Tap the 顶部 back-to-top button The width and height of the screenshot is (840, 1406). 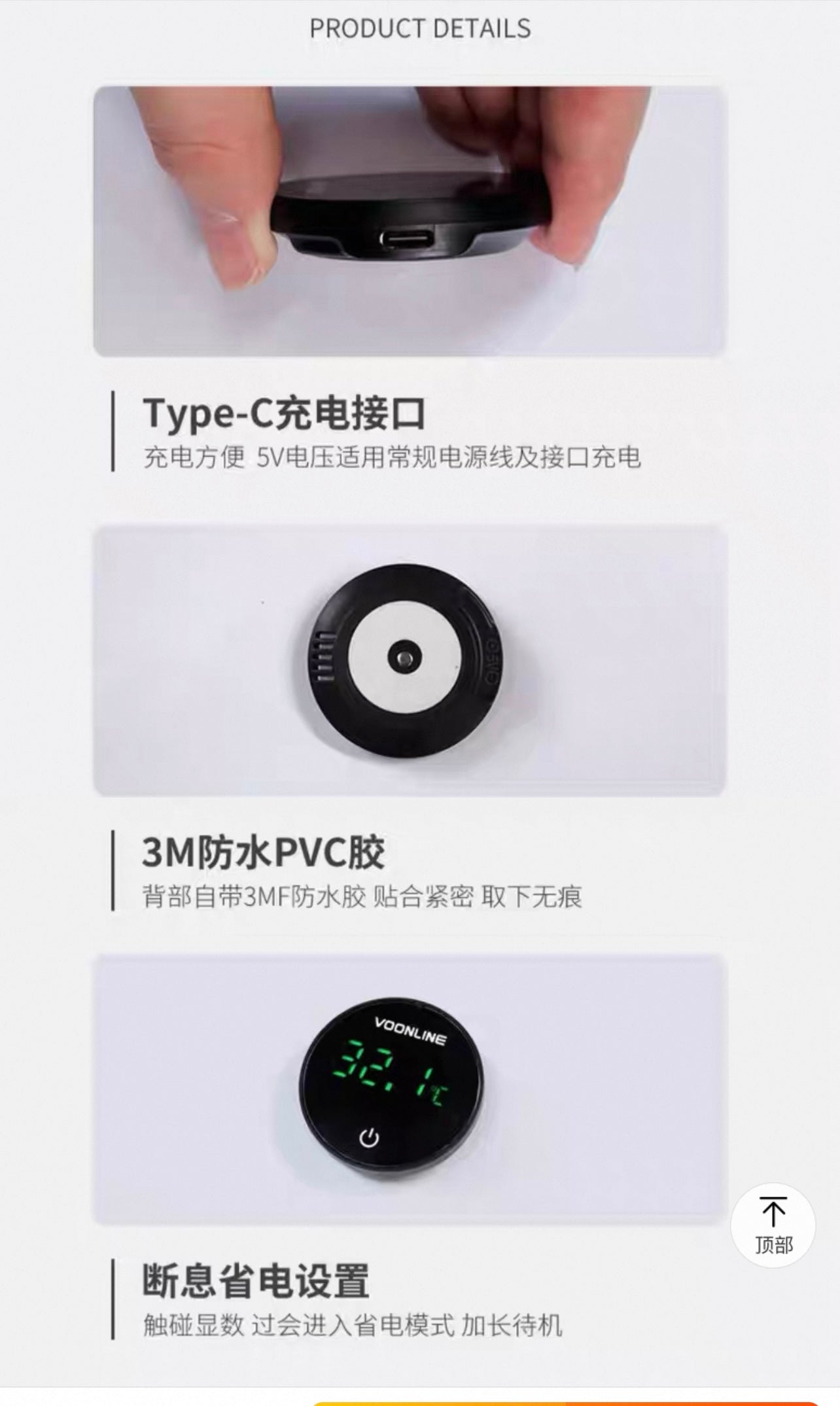[773, 1225]
